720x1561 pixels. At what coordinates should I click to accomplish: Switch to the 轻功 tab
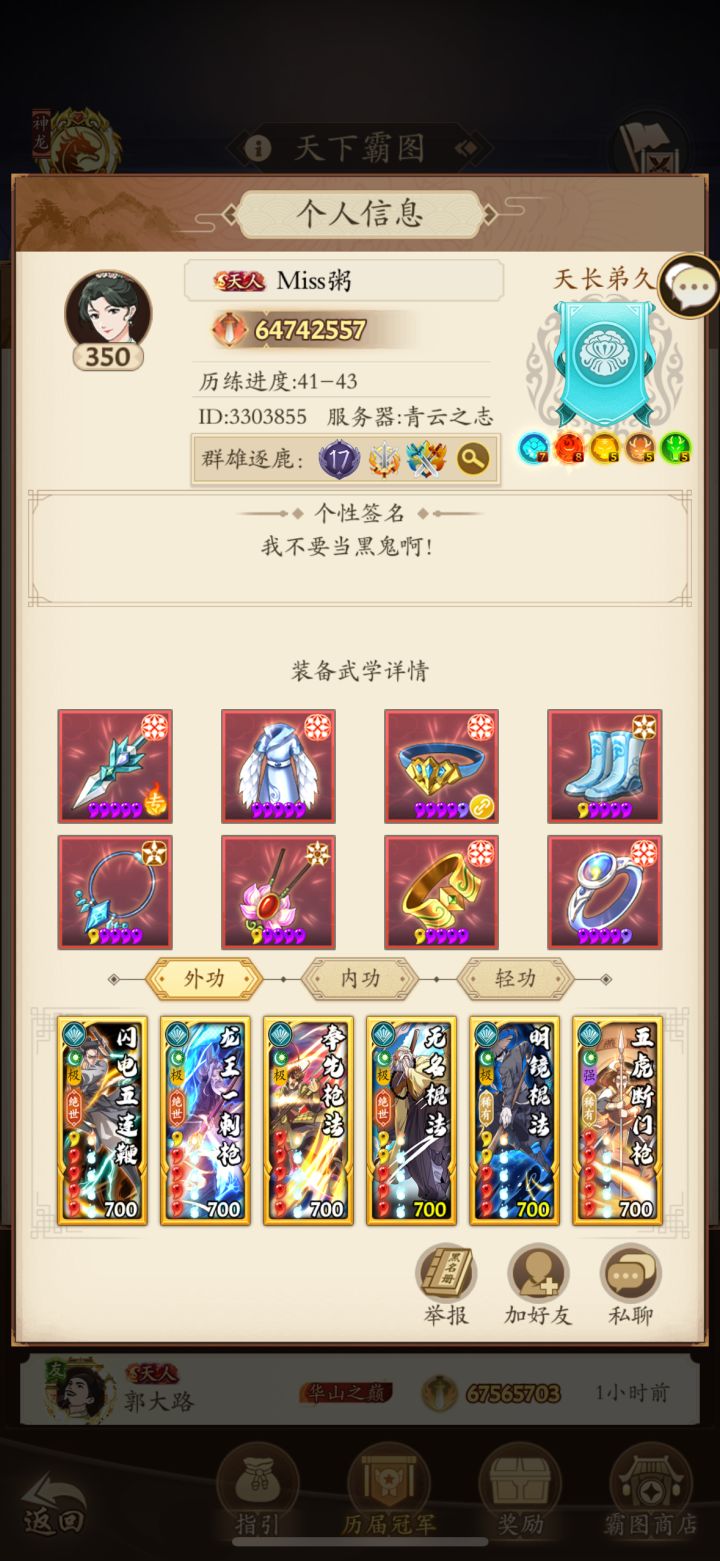pos(514,979)
